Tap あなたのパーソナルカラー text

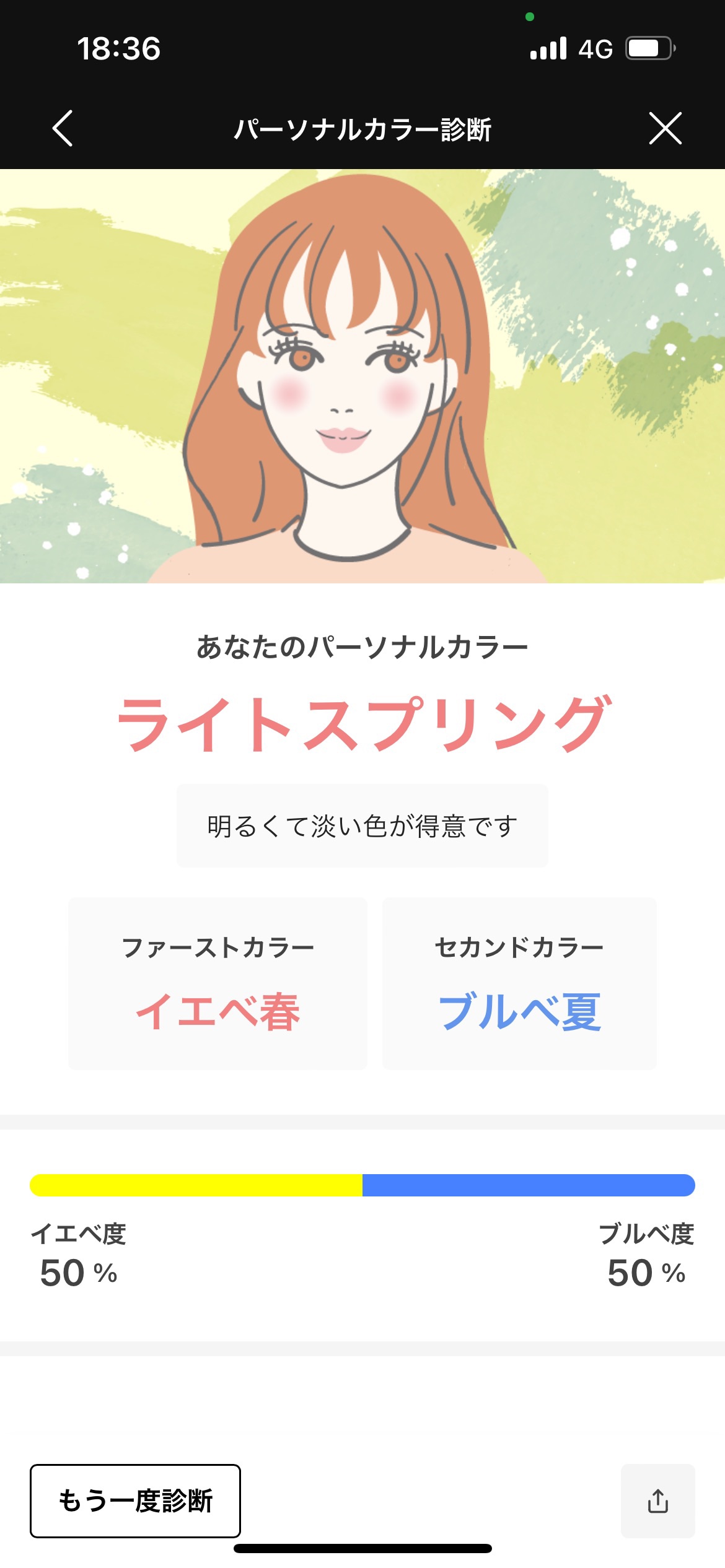[362, 646]
